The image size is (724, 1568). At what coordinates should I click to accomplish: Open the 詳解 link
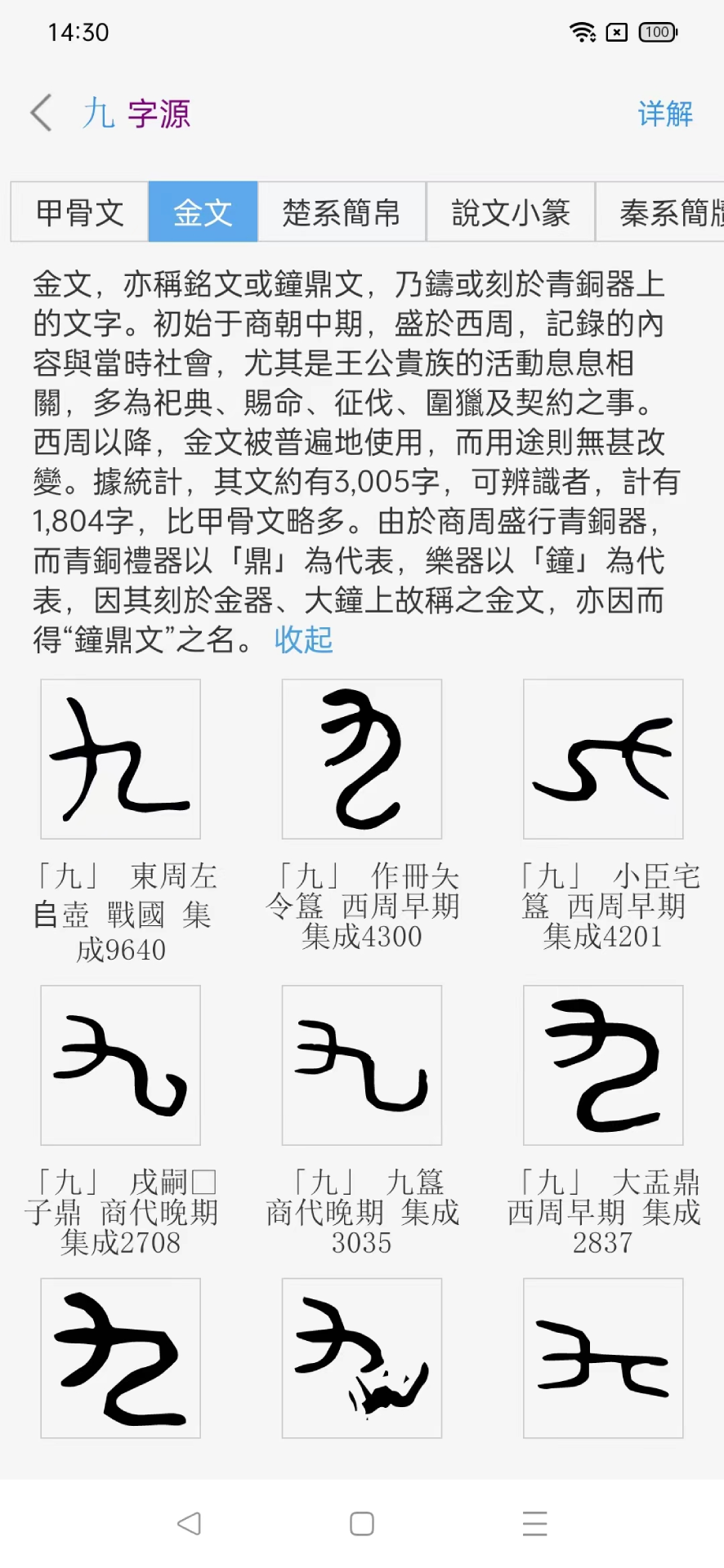664,113
